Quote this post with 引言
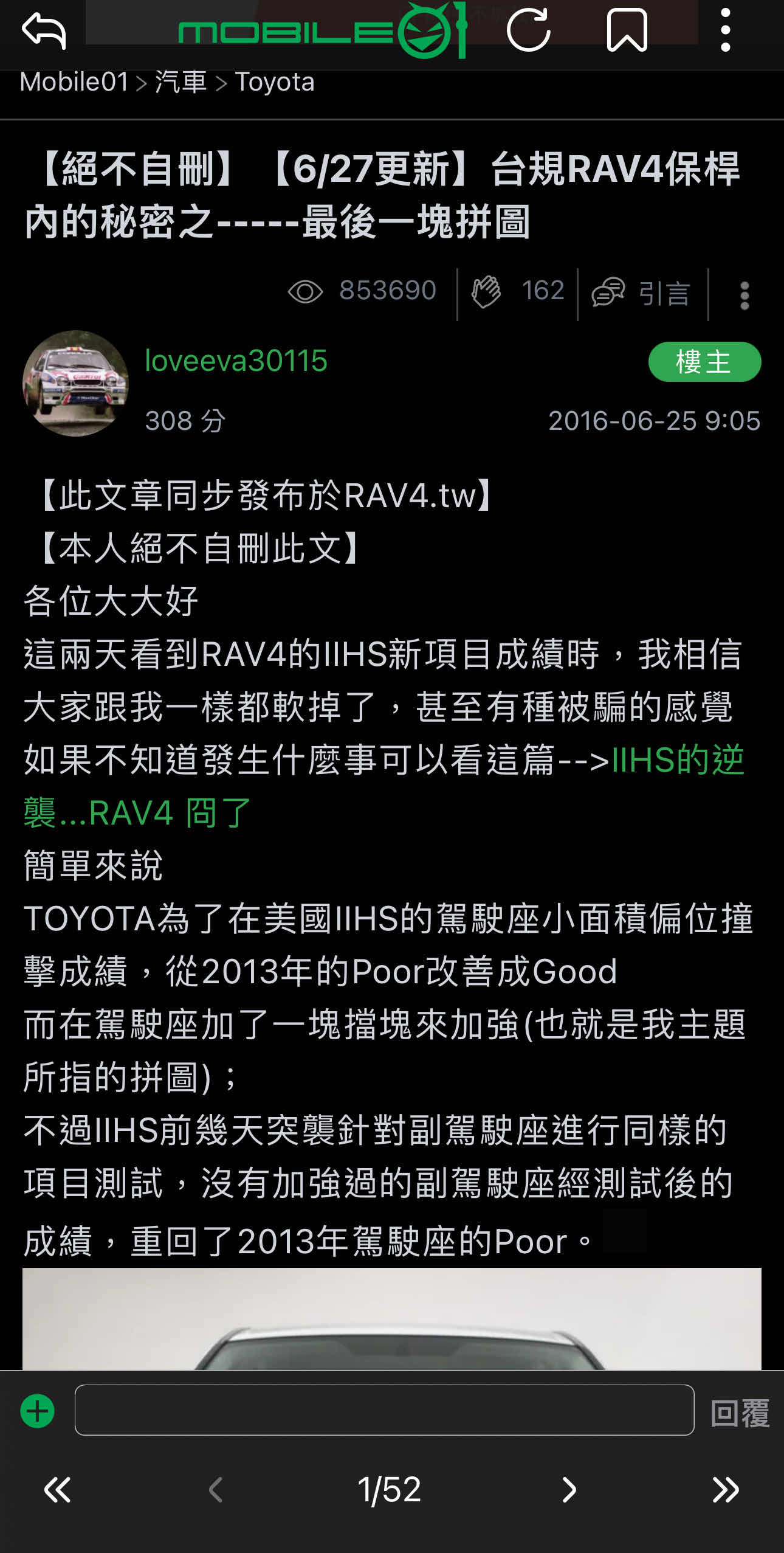Viewport: 784px width, 1553px height. (x=642, y=292)
